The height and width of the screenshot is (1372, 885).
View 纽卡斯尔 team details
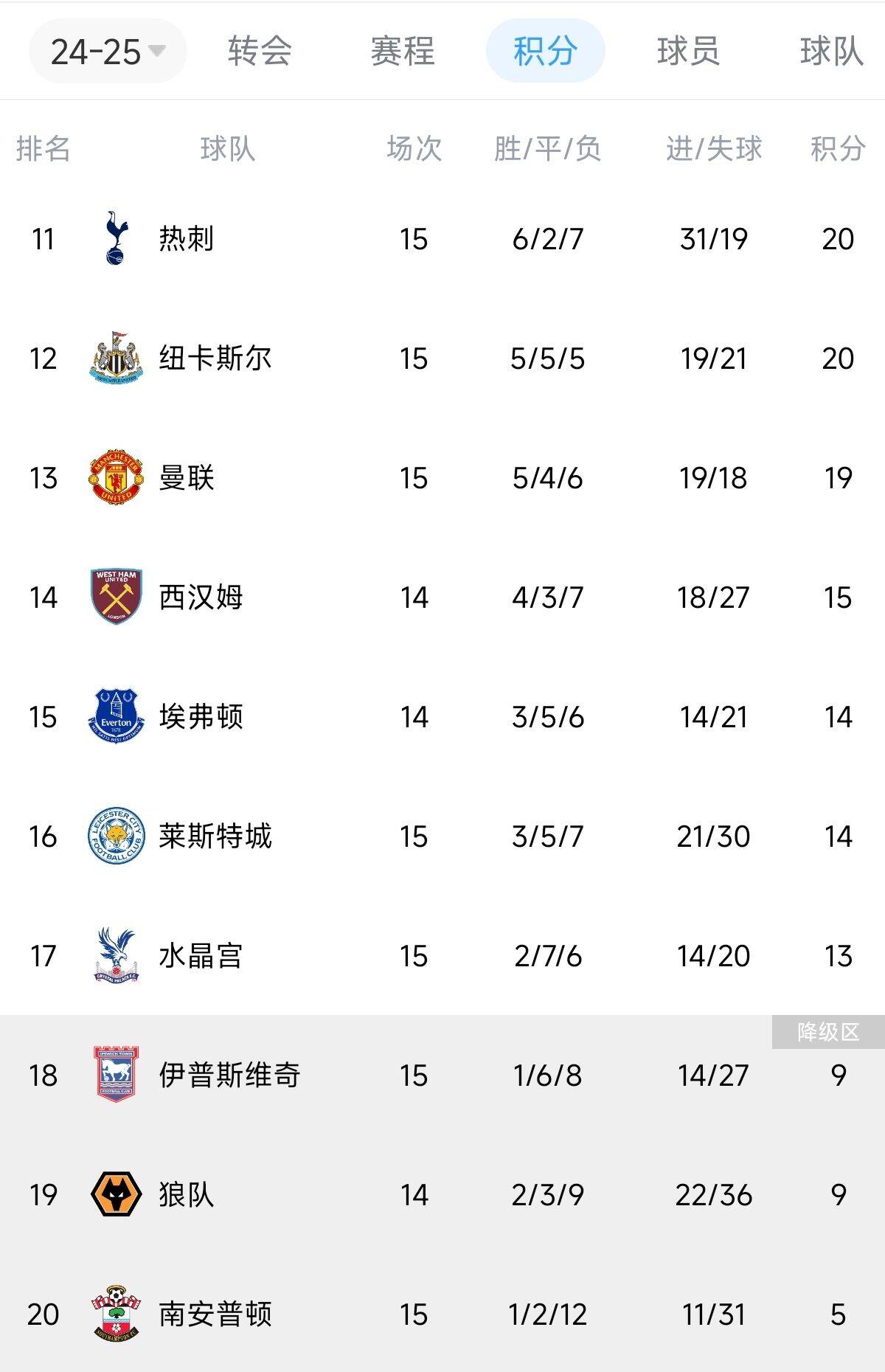(215, 358)
